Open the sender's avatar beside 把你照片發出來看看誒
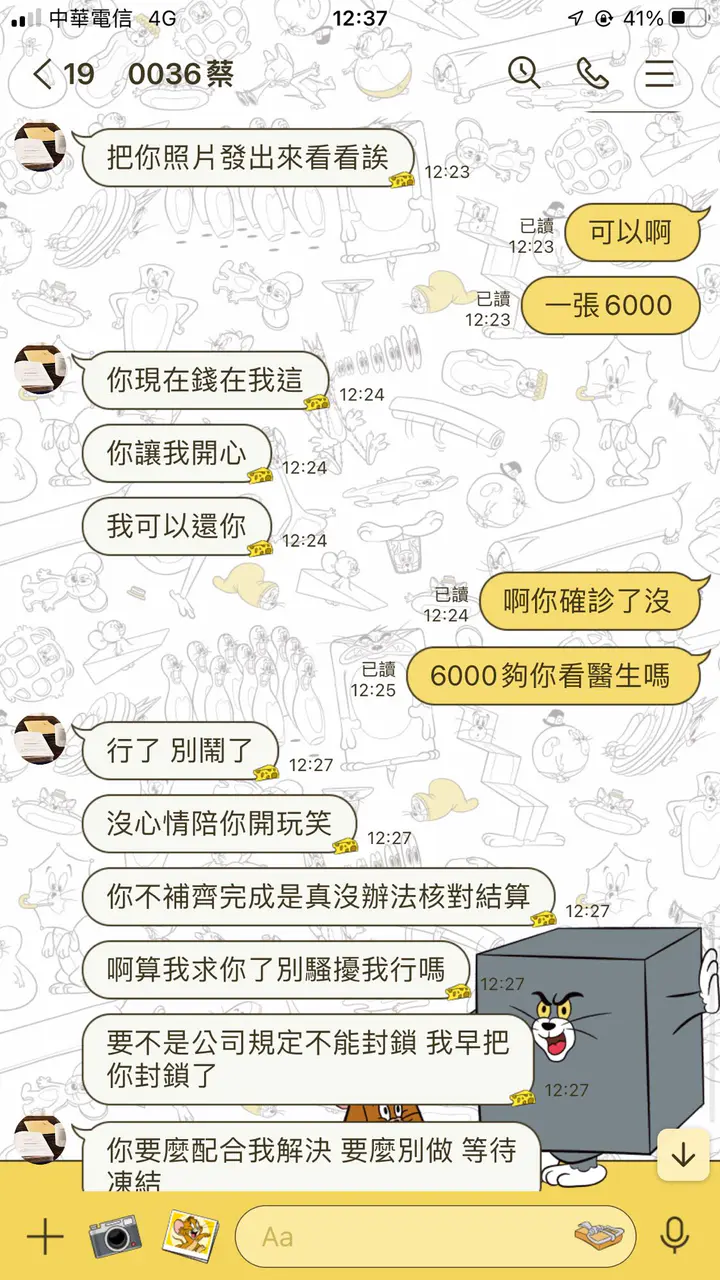 coord(40,146)
